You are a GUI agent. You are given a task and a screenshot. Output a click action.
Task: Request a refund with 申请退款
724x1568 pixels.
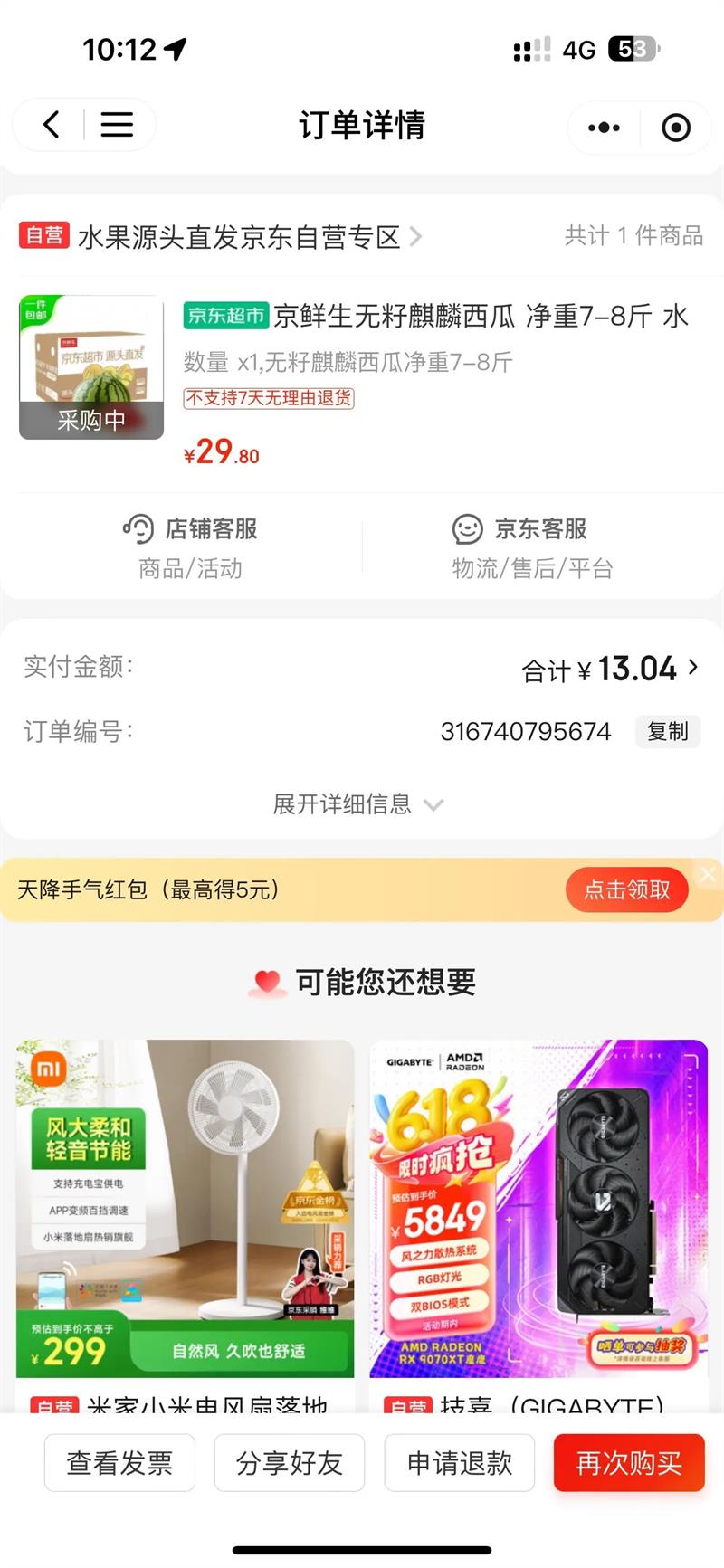coord(460,1463)
